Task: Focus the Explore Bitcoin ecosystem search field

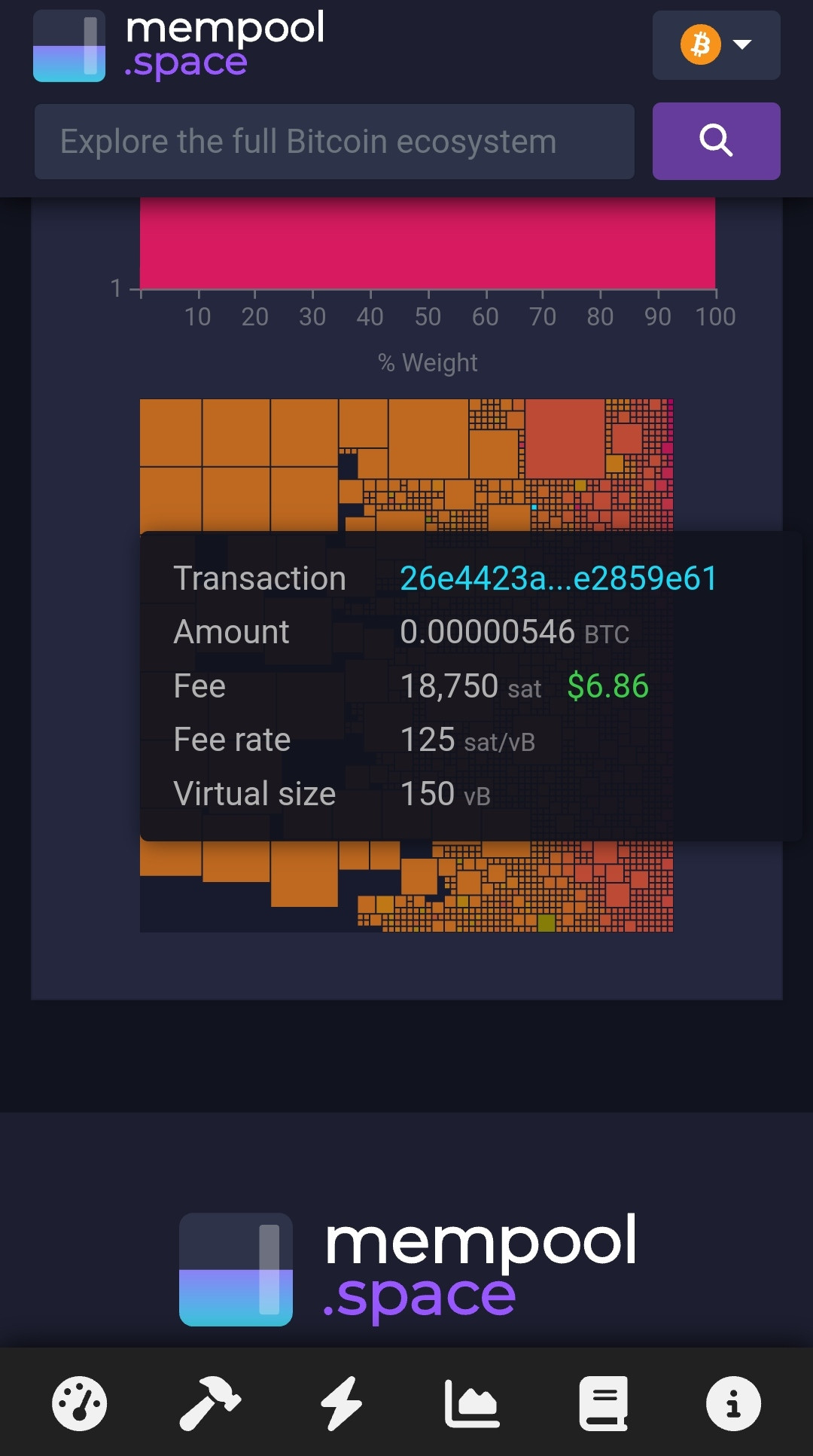Action: point(334,142)
